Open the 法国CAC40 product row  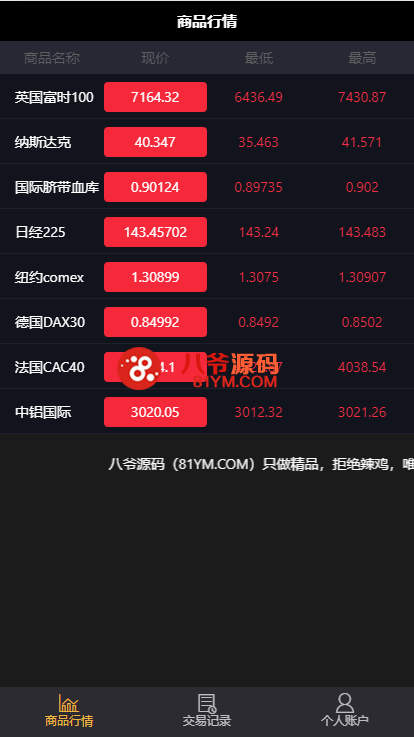click(x=207, y=367)
